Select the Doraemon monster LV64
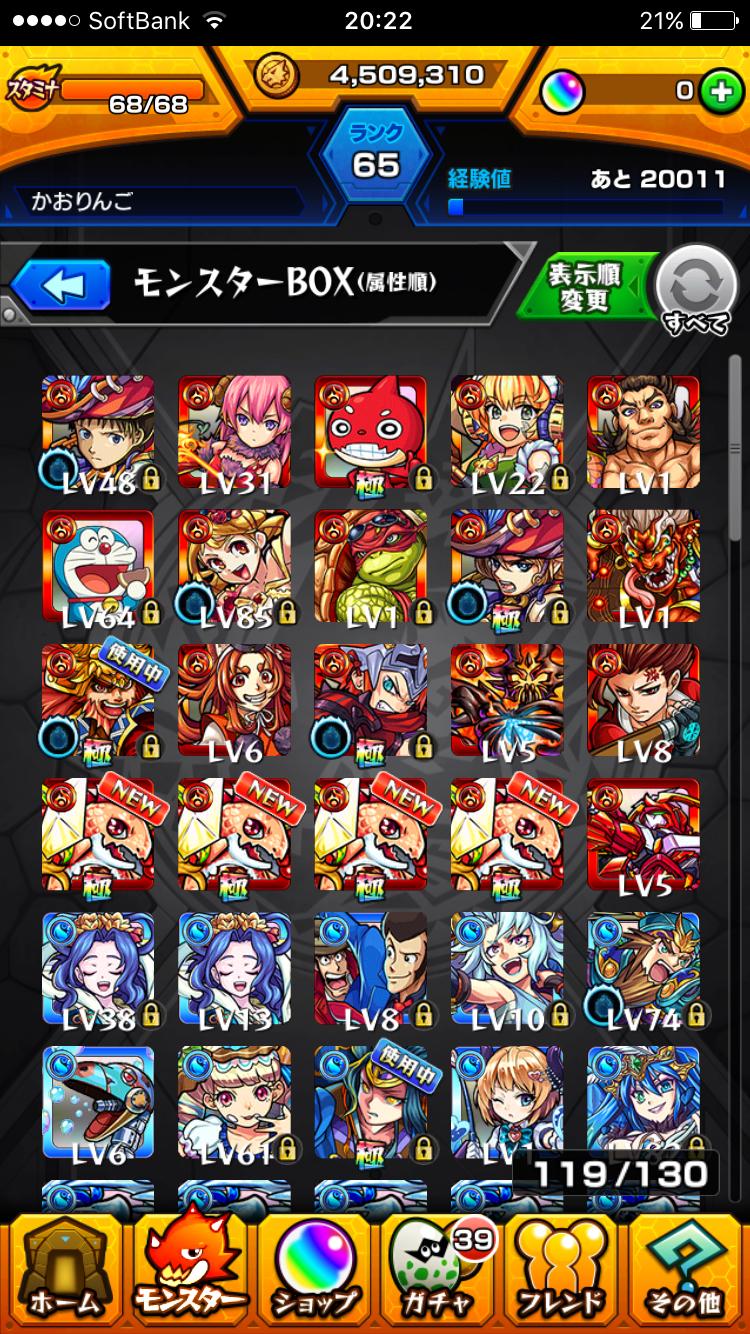The width and height of the screenshot is (750, 1334). (98, 566)
